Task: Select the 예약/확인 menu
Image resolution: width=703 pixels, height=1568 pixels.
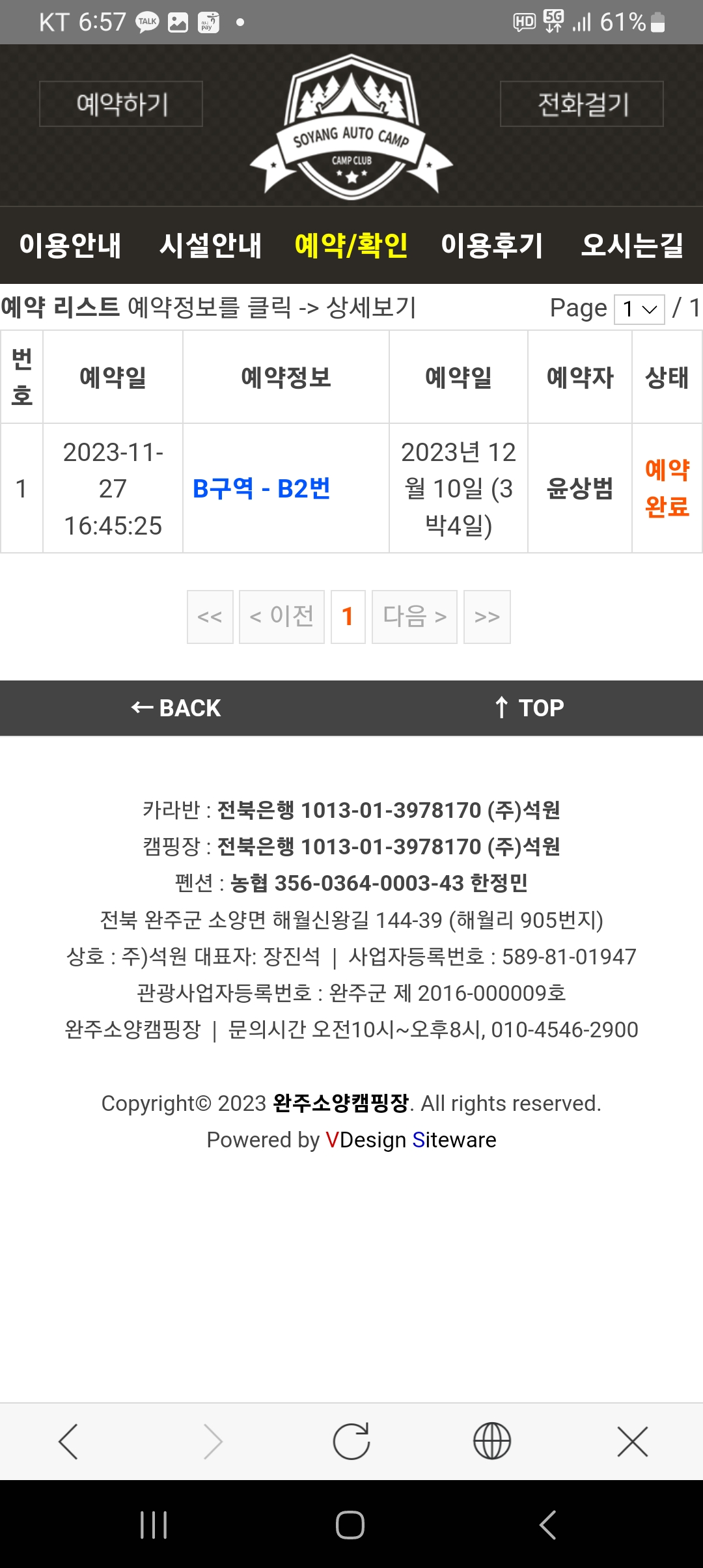Action: pyautogui.click(x=351, y=245)
